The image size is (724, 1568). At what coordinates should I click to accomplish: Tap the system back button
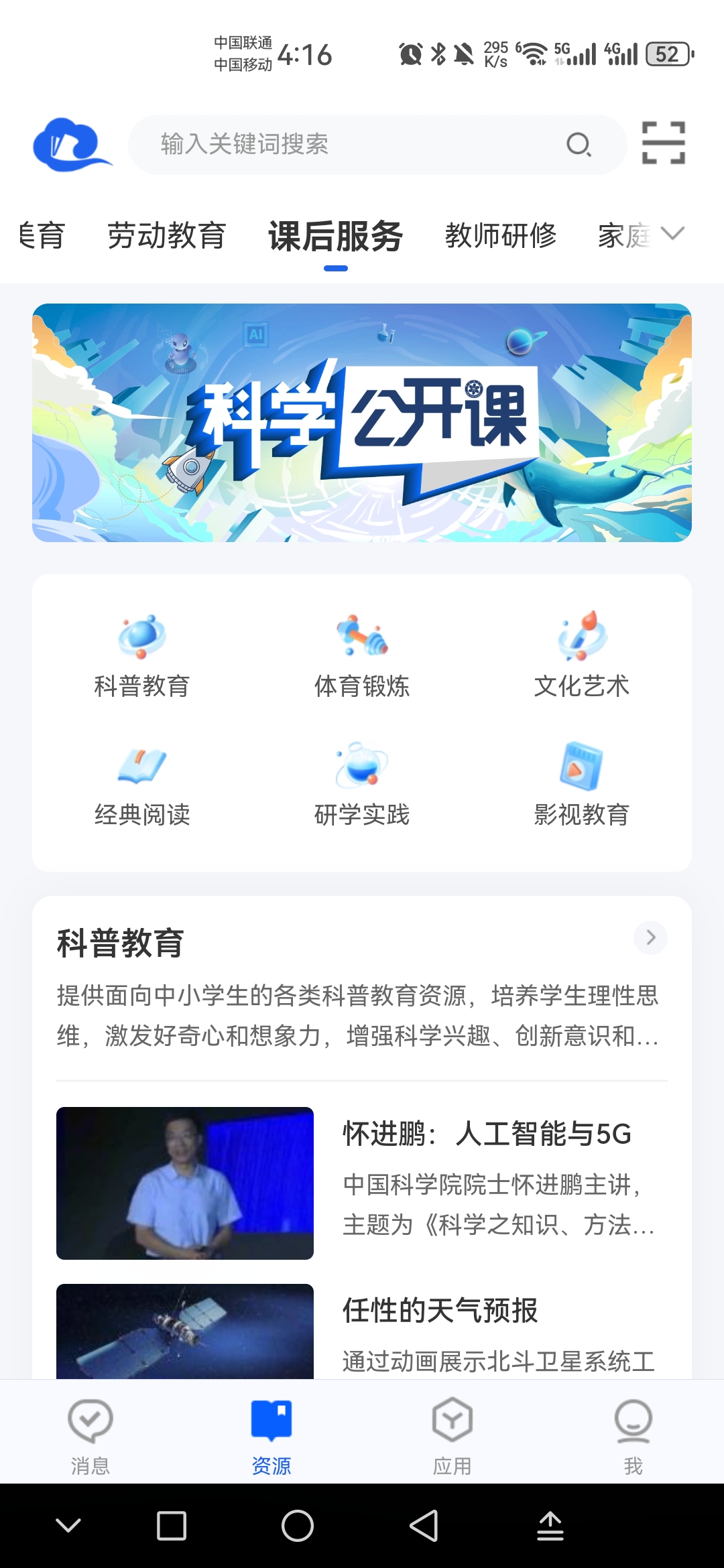424,1526
